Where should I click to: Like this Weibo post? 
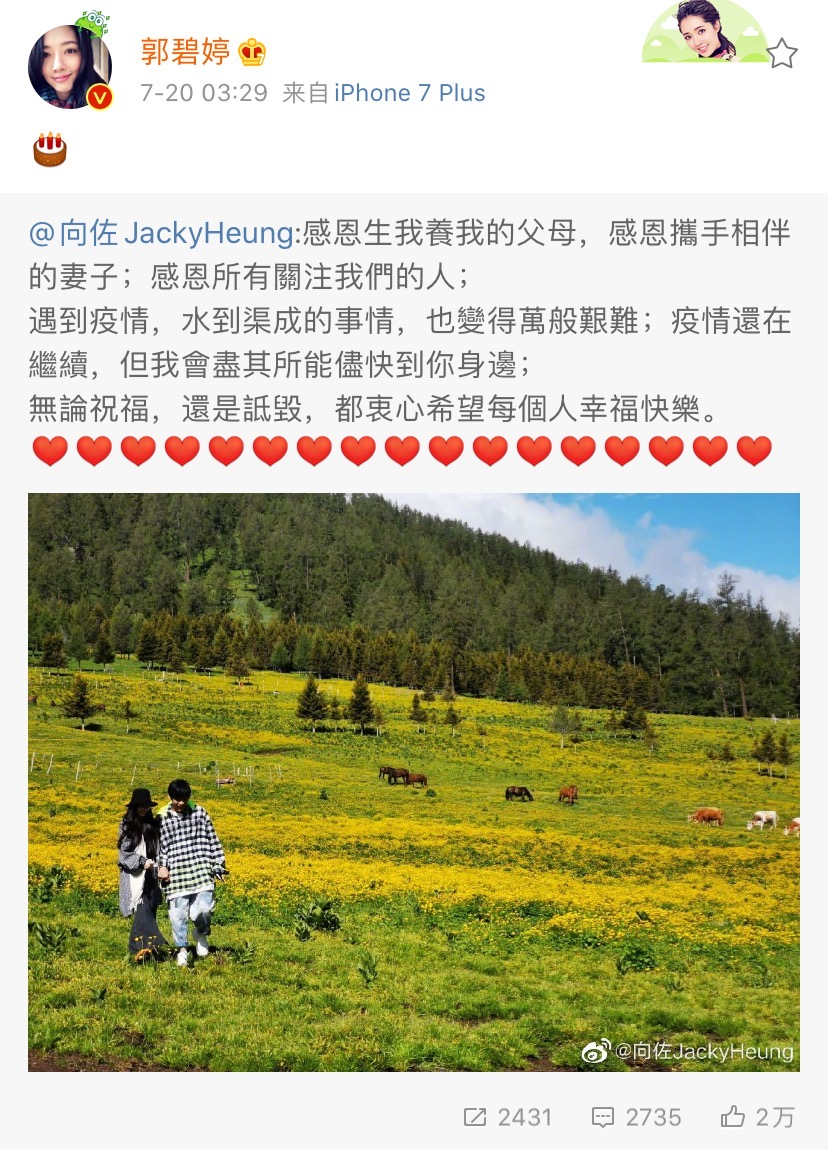click(759, 1117)
